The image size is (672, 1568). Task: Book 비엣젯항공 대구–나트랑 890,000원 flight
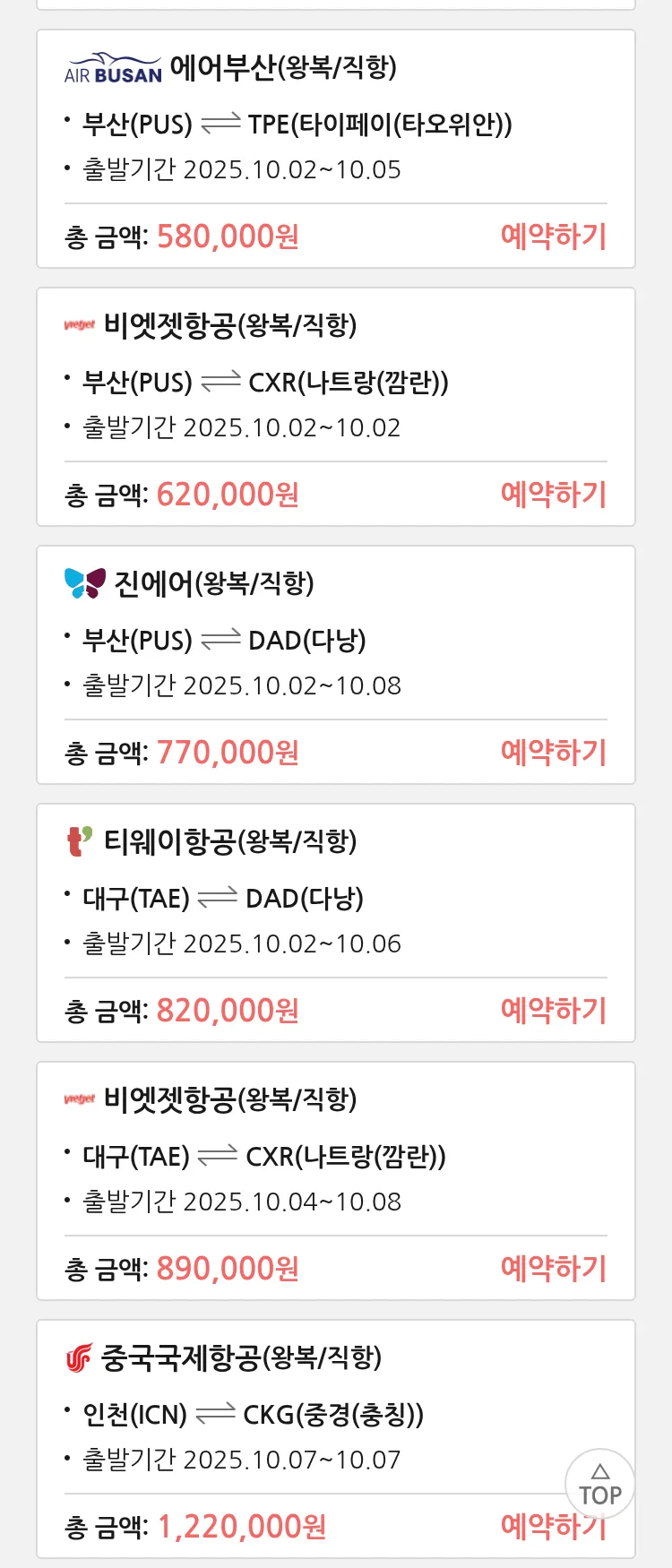click(x=553, y=1269)
